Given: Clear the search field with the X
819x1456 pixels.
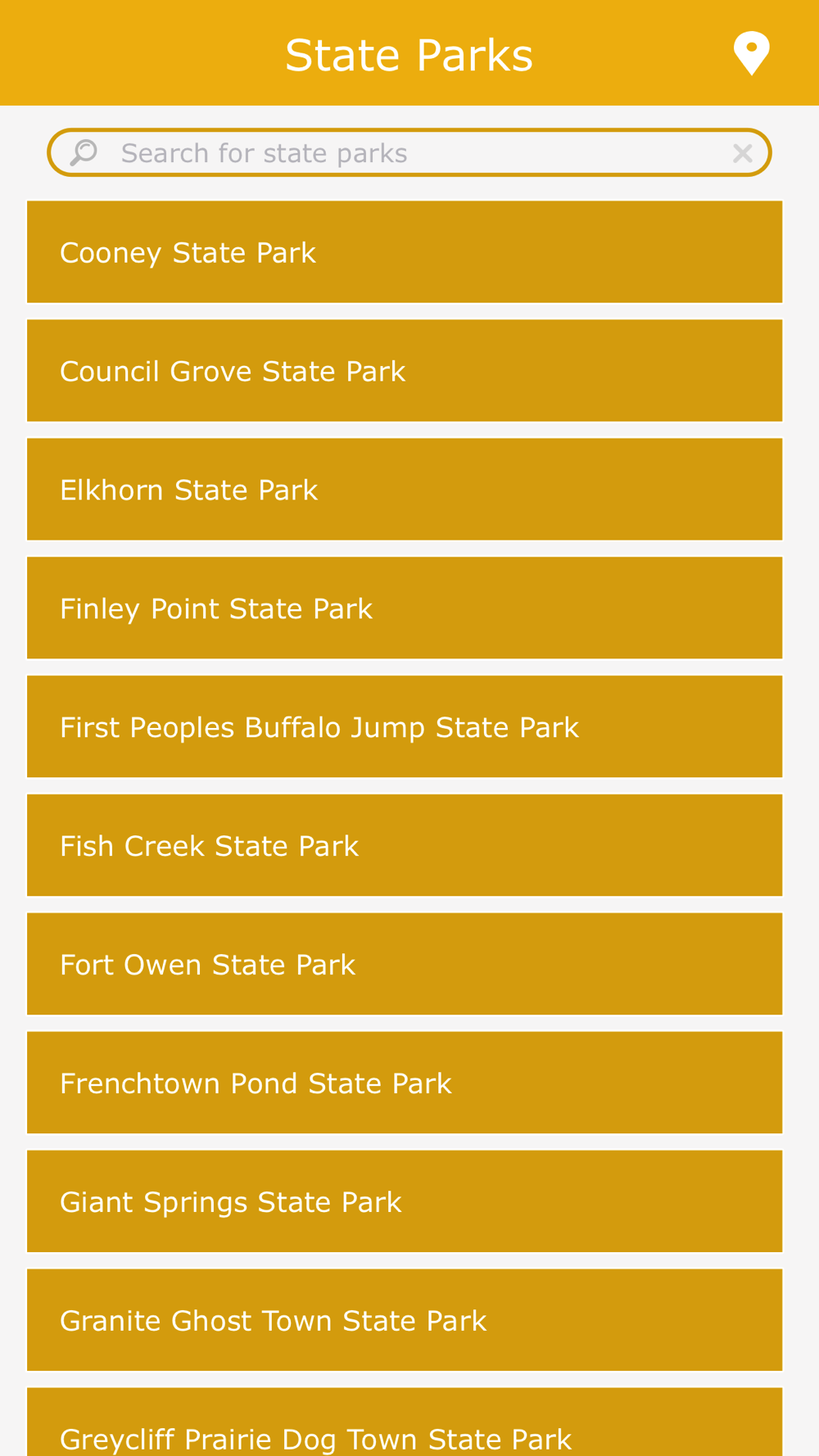Looking at the screenshot, I should pyautogui.click(x=742, y=153).
